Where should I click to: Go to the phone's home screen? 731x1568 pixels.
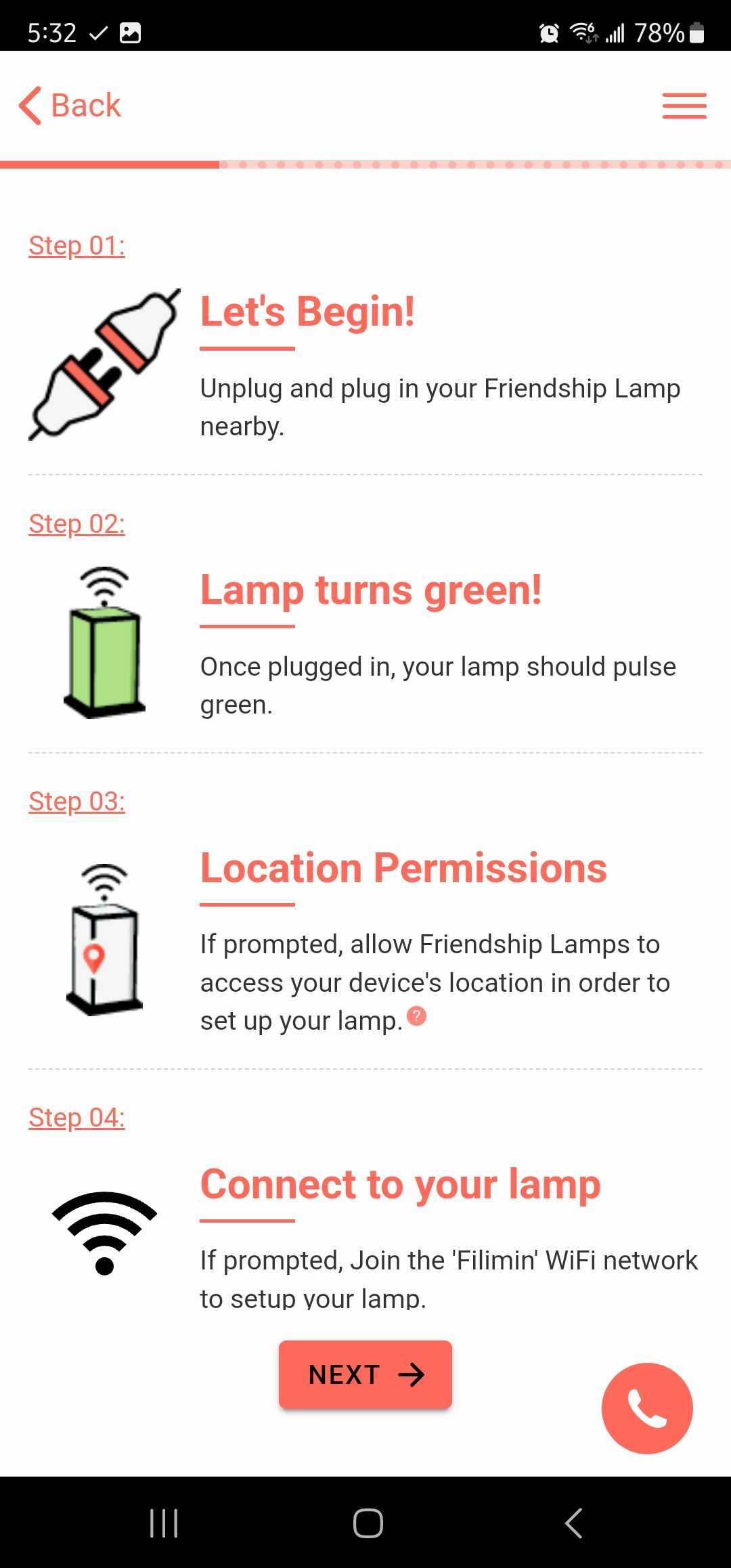[368, 1523]
